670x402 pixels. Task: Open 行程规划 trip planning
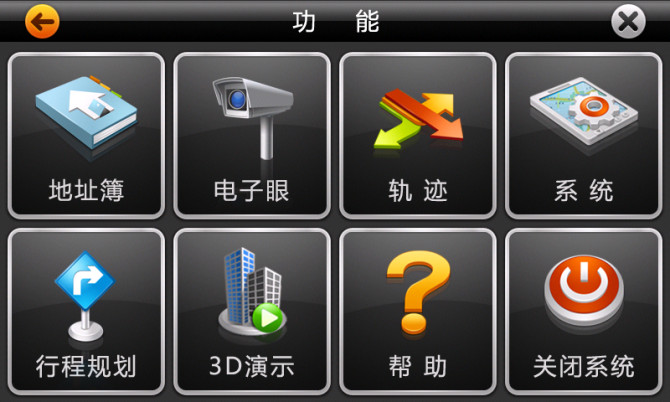(86, 311)
